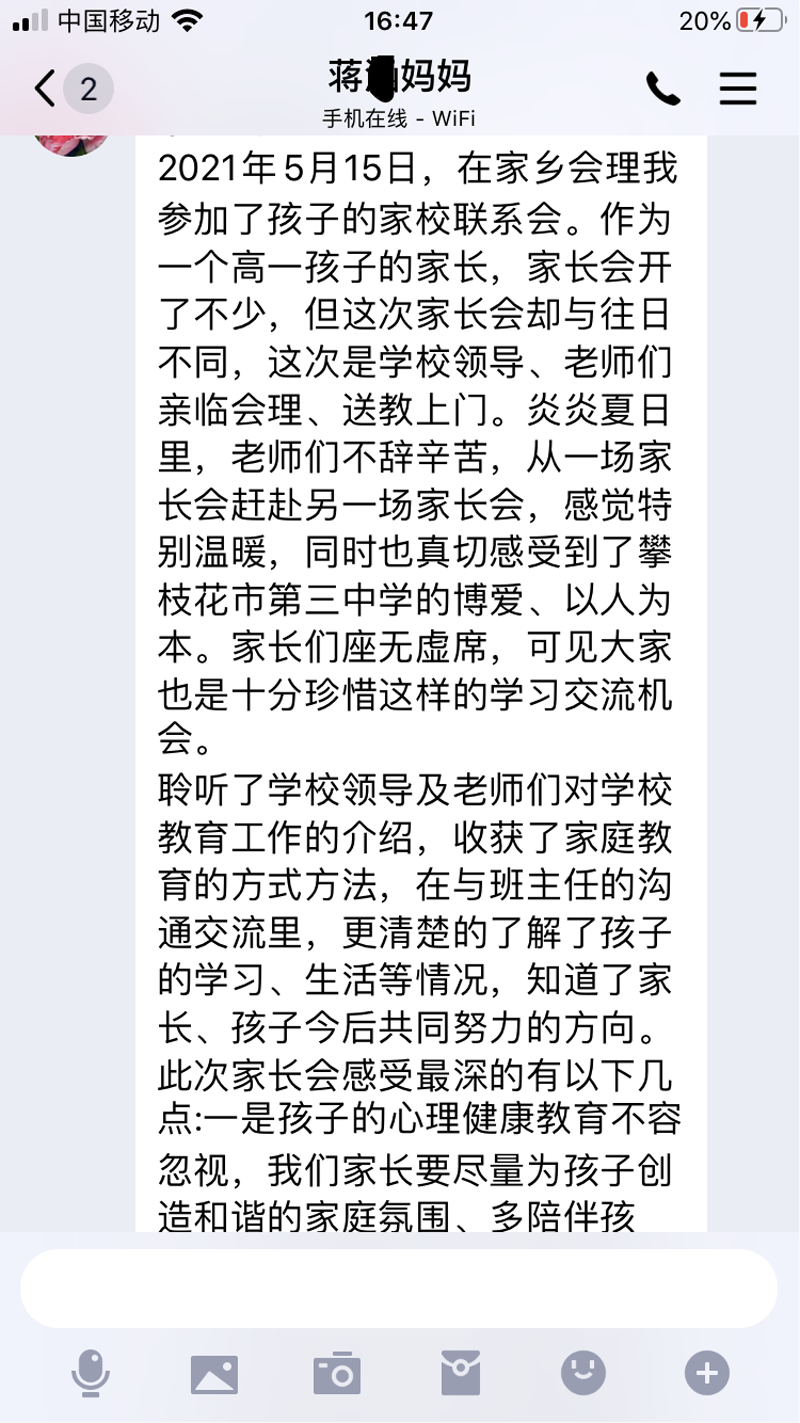View the sender's profile avatar
The image size is (800, 1423).
[72, 143]
